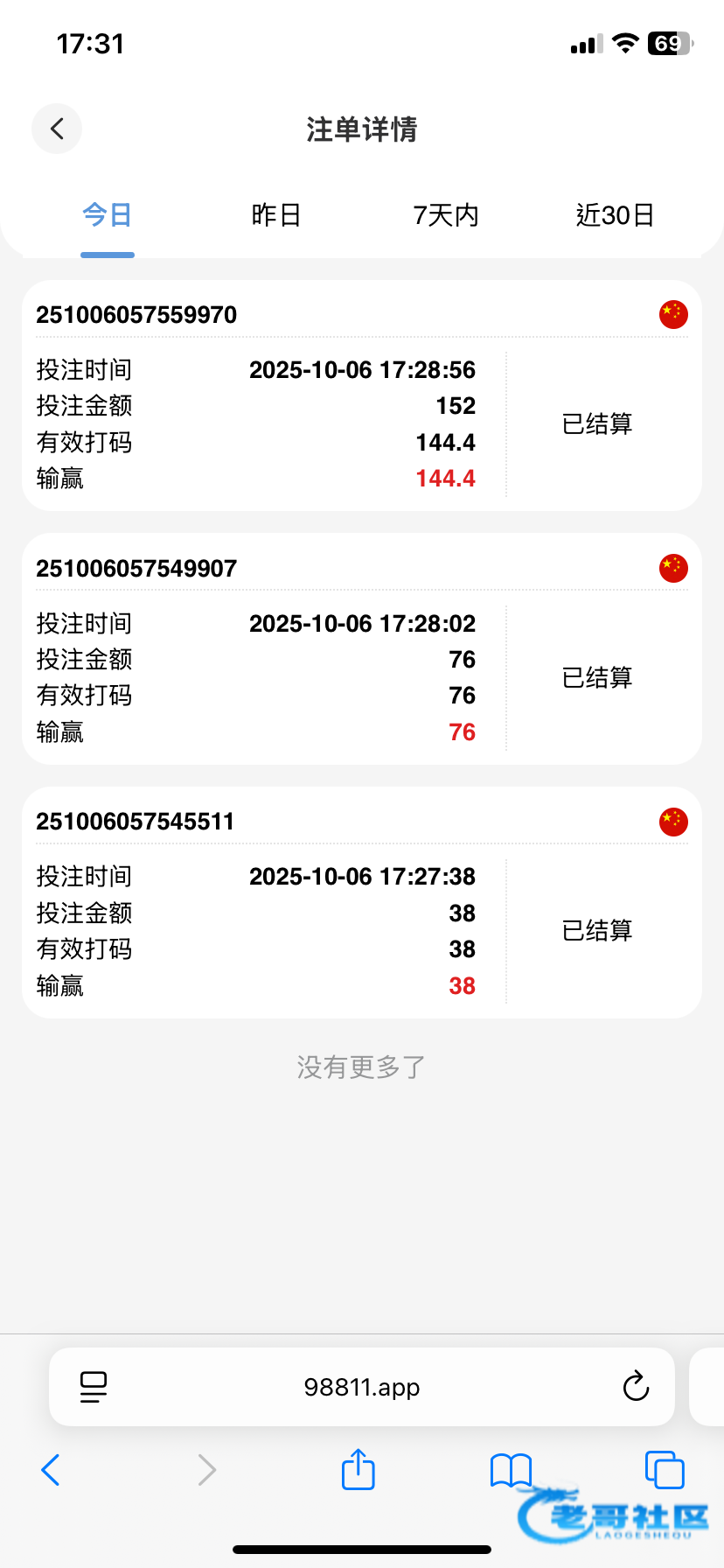The image size is (724, 1568).
Task: Show all open Safari tabs
Action: pyautogui.click(x=664, y=1470)
